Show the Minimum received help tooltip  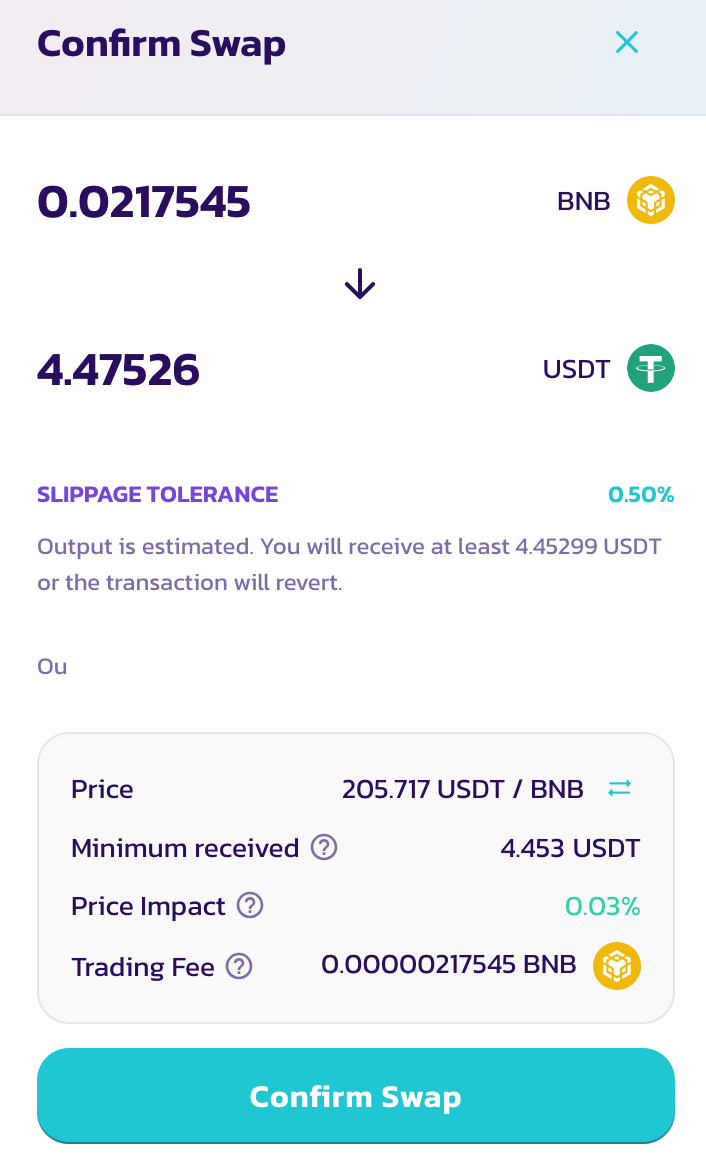[324, 848]
